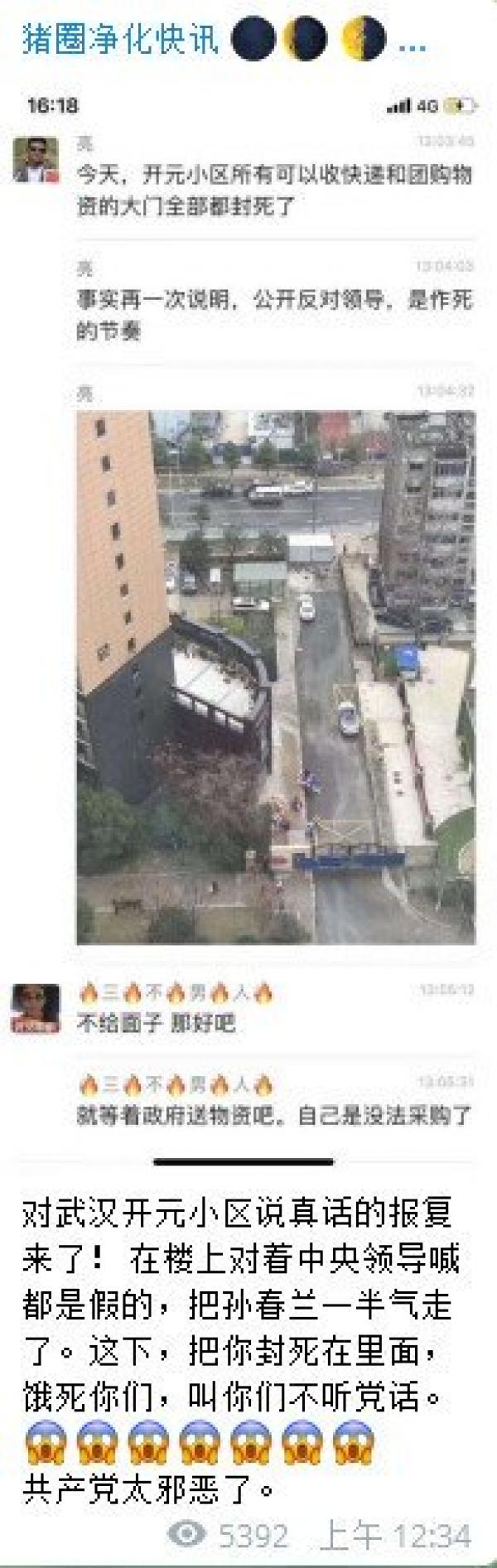
Task: Open the 猪圈净化快讯 channel name
Action: (120, 39)
